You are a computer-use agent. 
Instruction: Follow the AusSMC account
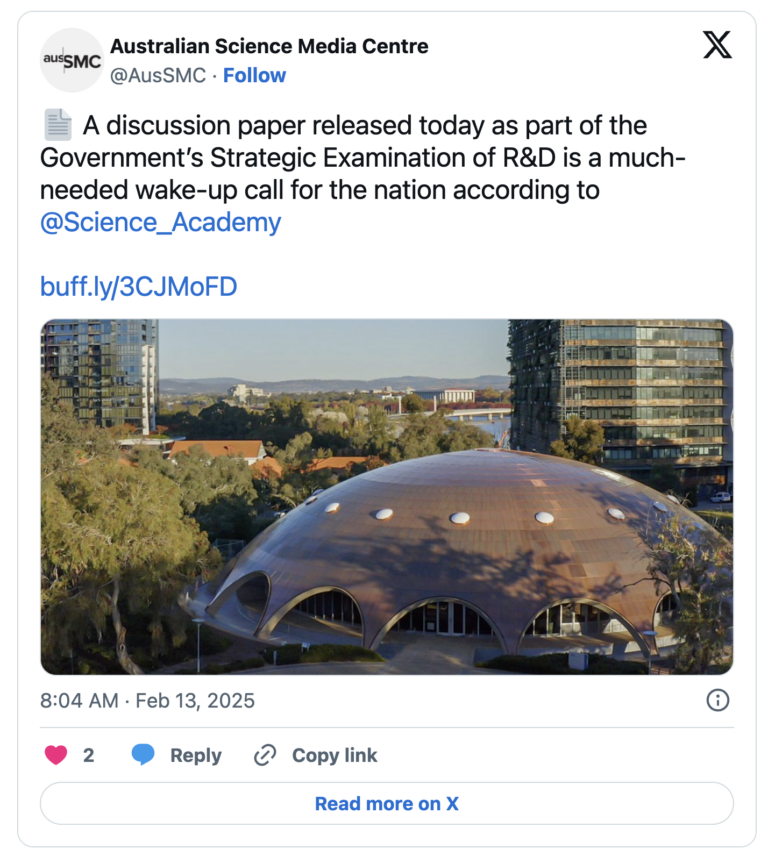tap(254, 75)
